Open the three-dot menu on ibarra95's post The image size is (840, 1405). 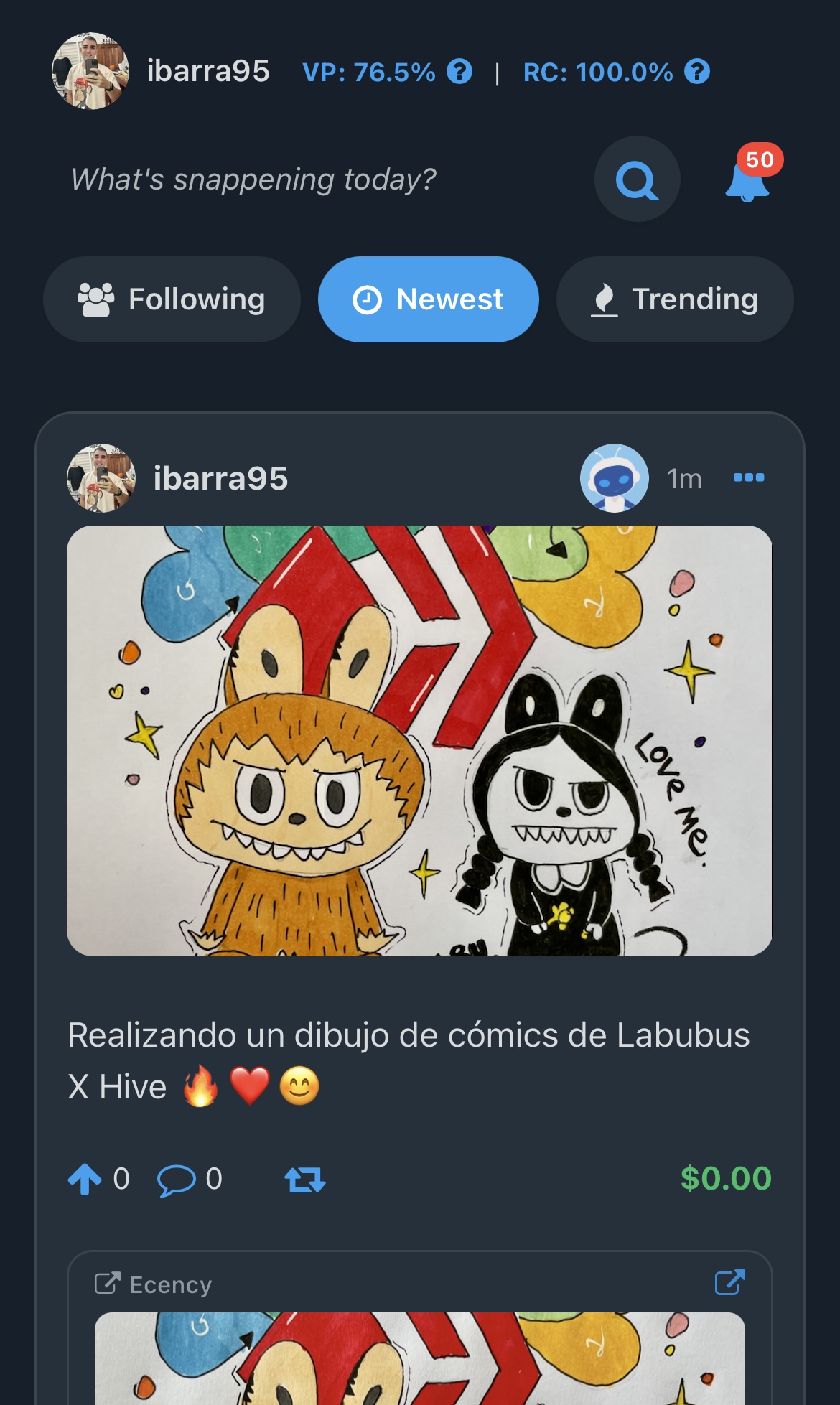coord(749,478)
